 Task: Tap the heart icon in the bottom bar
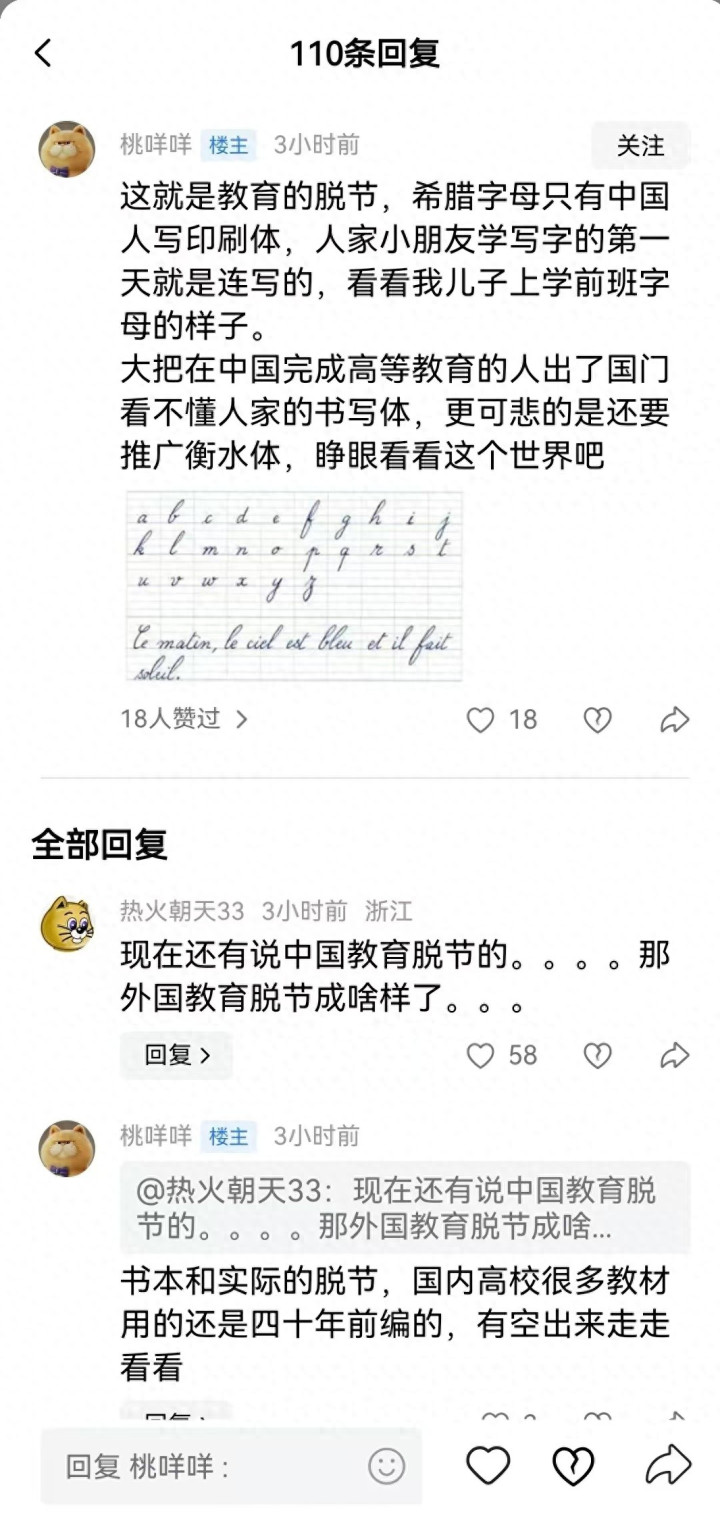pyautogui.click(x=488, y=1466)
